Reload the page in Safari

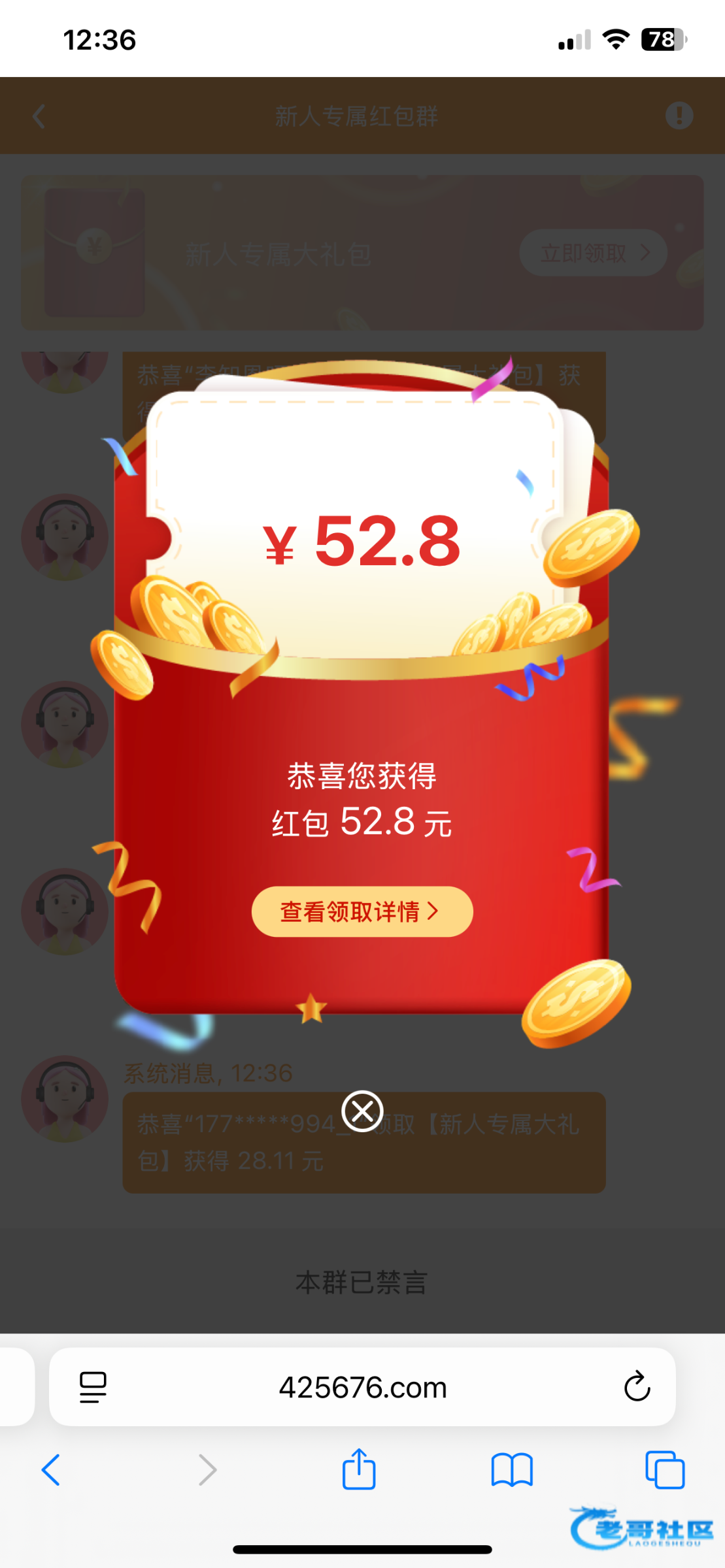636,1386
